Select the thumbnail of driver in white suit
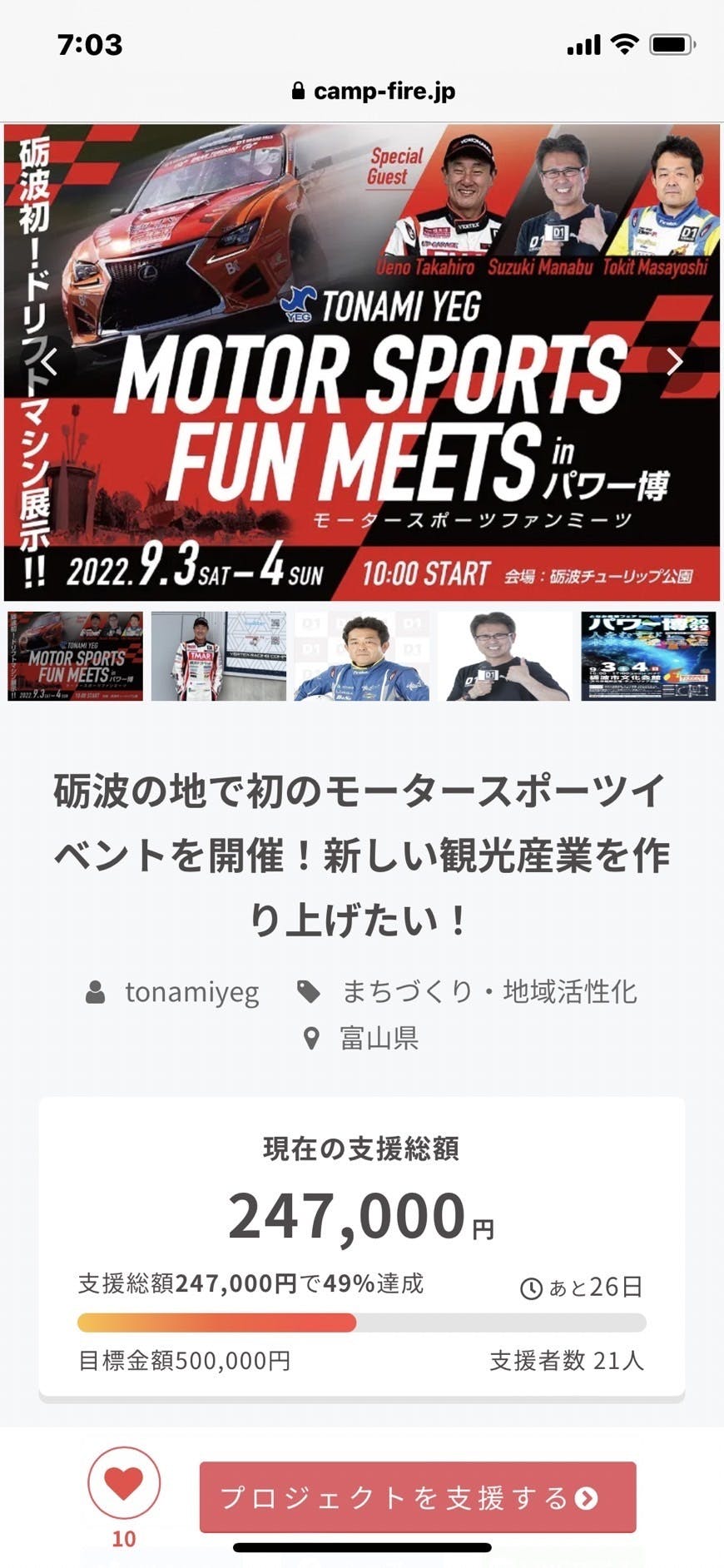This screenshot has width=724, height=1568. coord(219,657)
